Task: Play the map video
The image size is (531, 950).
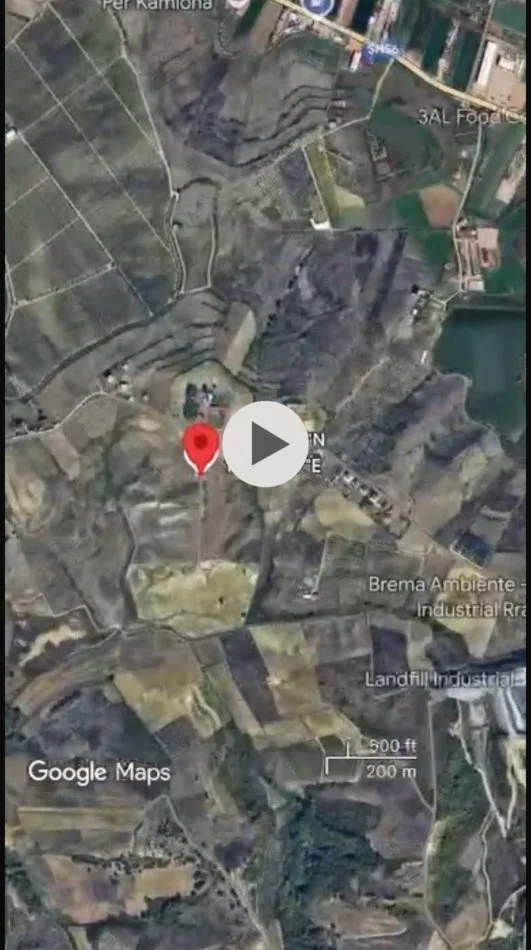Action: pyautogui.click(x=266, y=444)
